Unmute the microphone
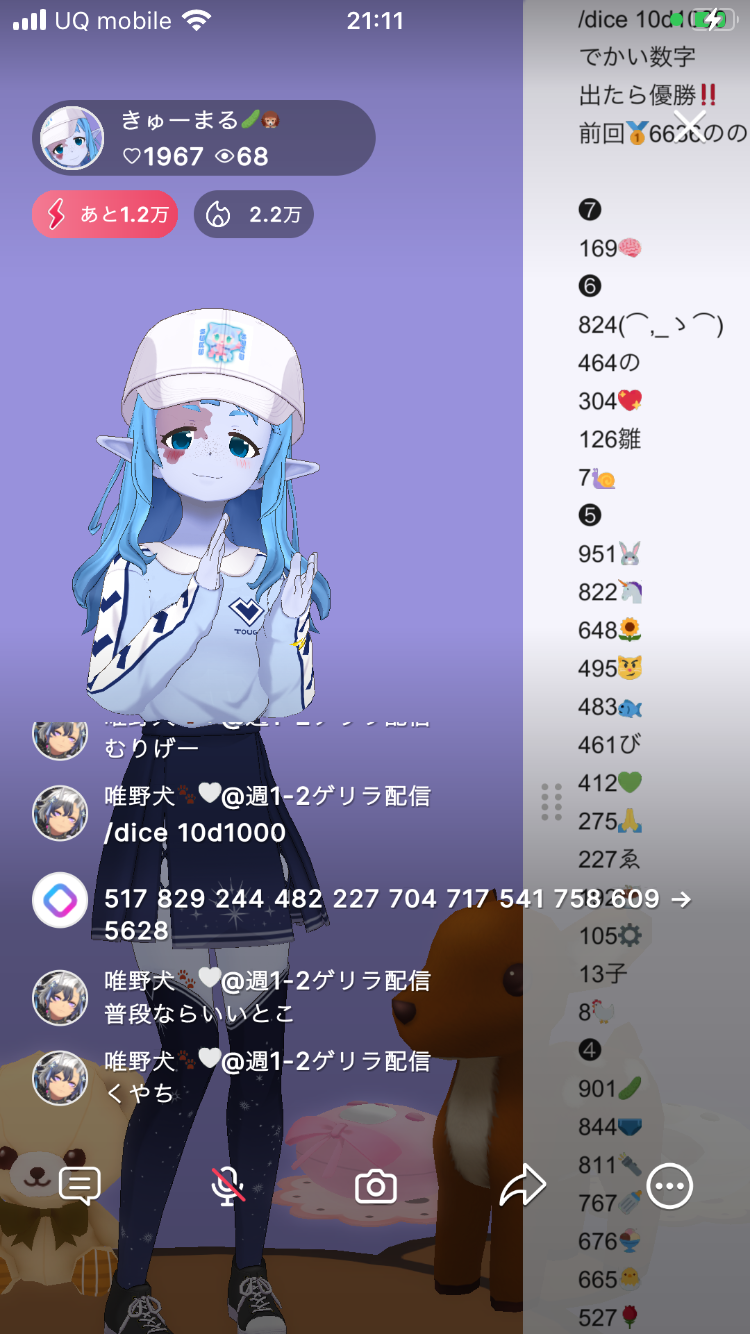Screen dimensions: 750x1334 [x=228, y=1186]
